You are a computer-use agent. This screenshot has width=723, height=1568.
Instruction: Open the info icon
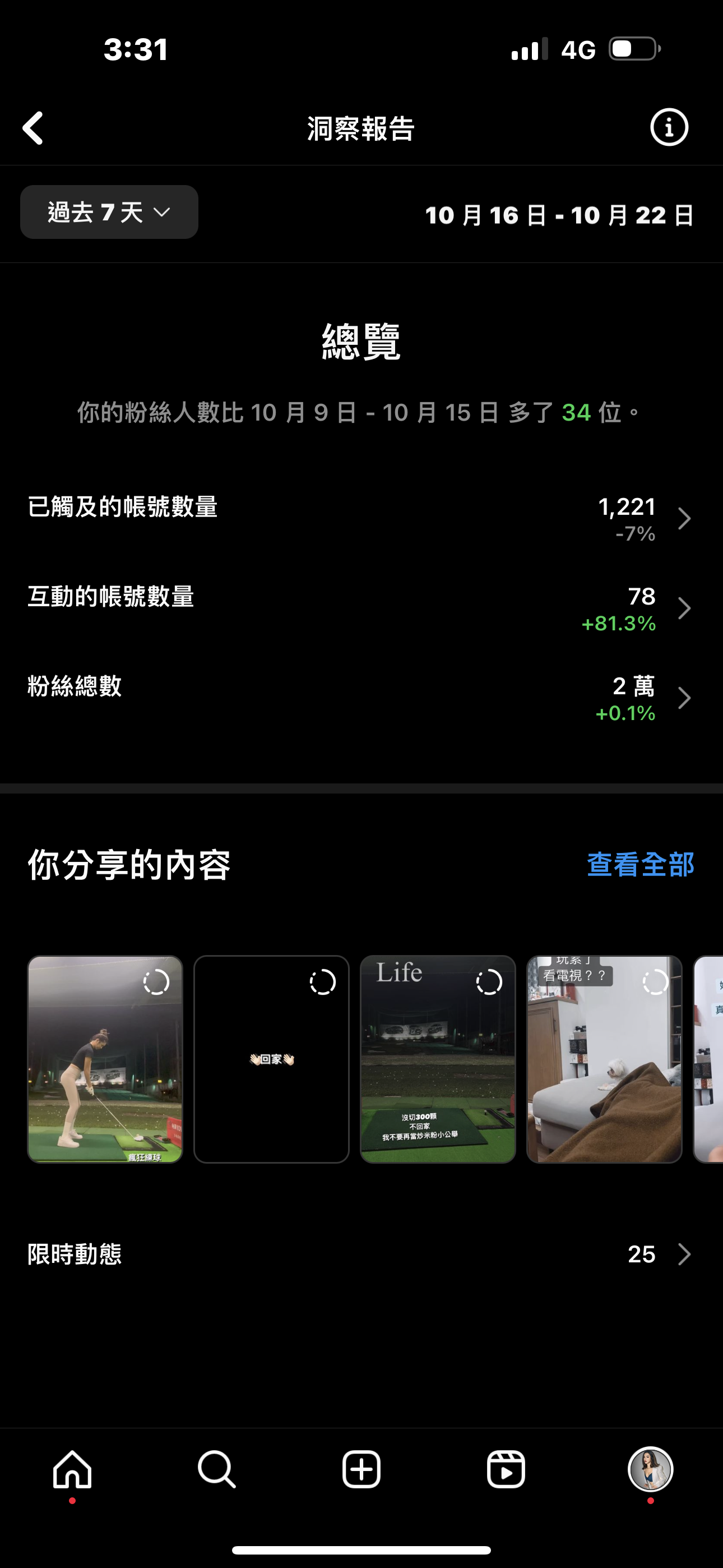click(669, 128)
